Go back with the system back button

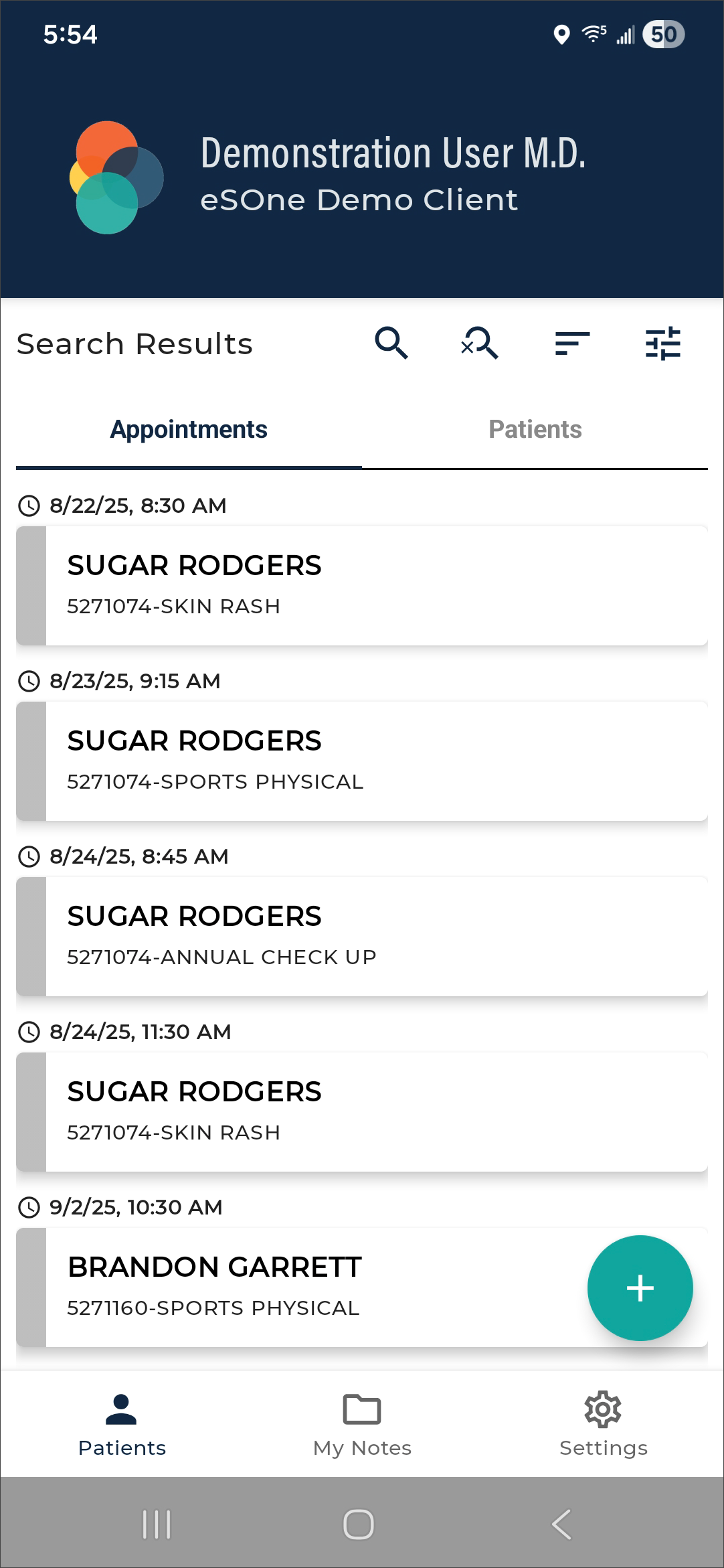[561, 1524]
